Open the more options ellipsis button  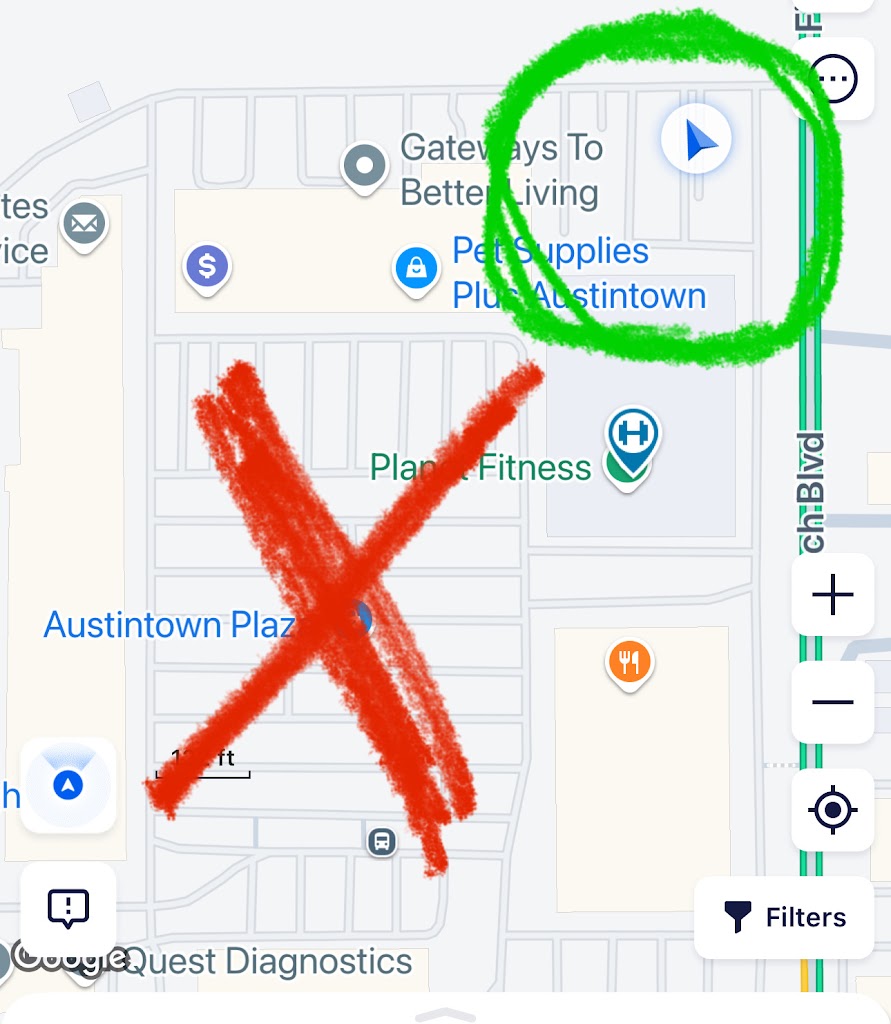click(834, 78)
